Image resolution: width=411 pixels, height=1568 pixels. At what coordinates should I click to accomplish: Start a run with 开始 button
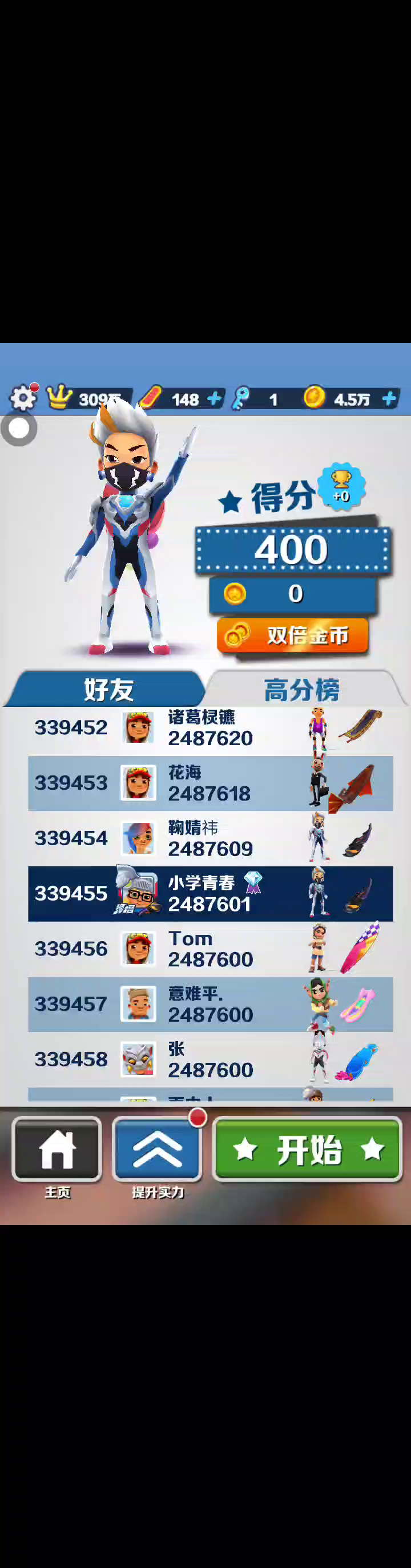[x=308, y=1149]
